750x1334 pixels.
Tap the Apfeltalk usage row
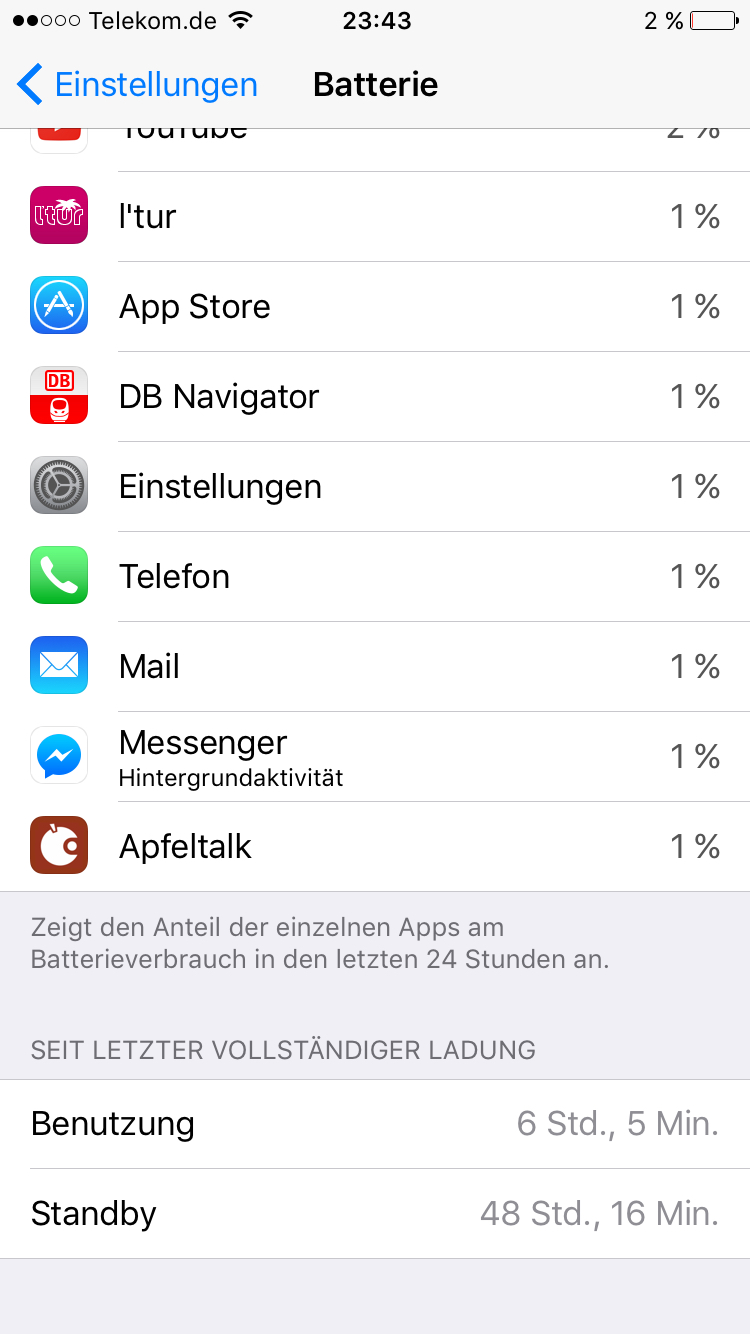pyautogui.click(x=375, y=846)
